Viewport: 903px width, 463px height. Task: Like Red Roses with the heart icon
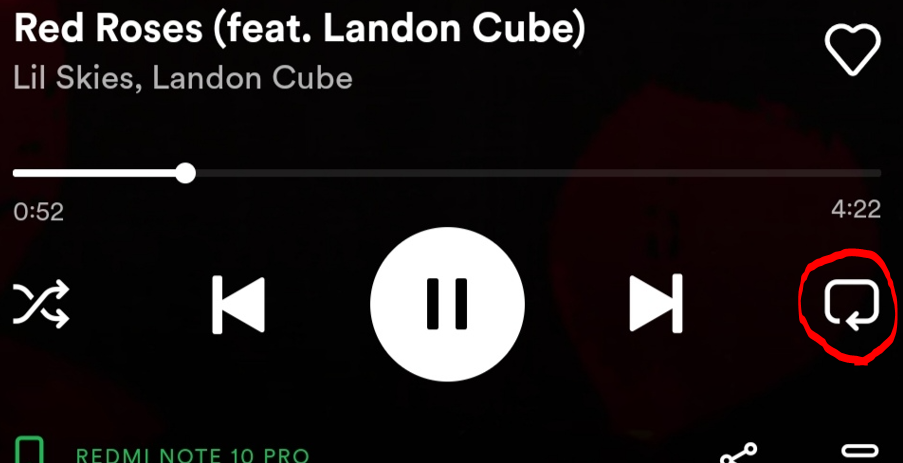[x=852, y=48]
